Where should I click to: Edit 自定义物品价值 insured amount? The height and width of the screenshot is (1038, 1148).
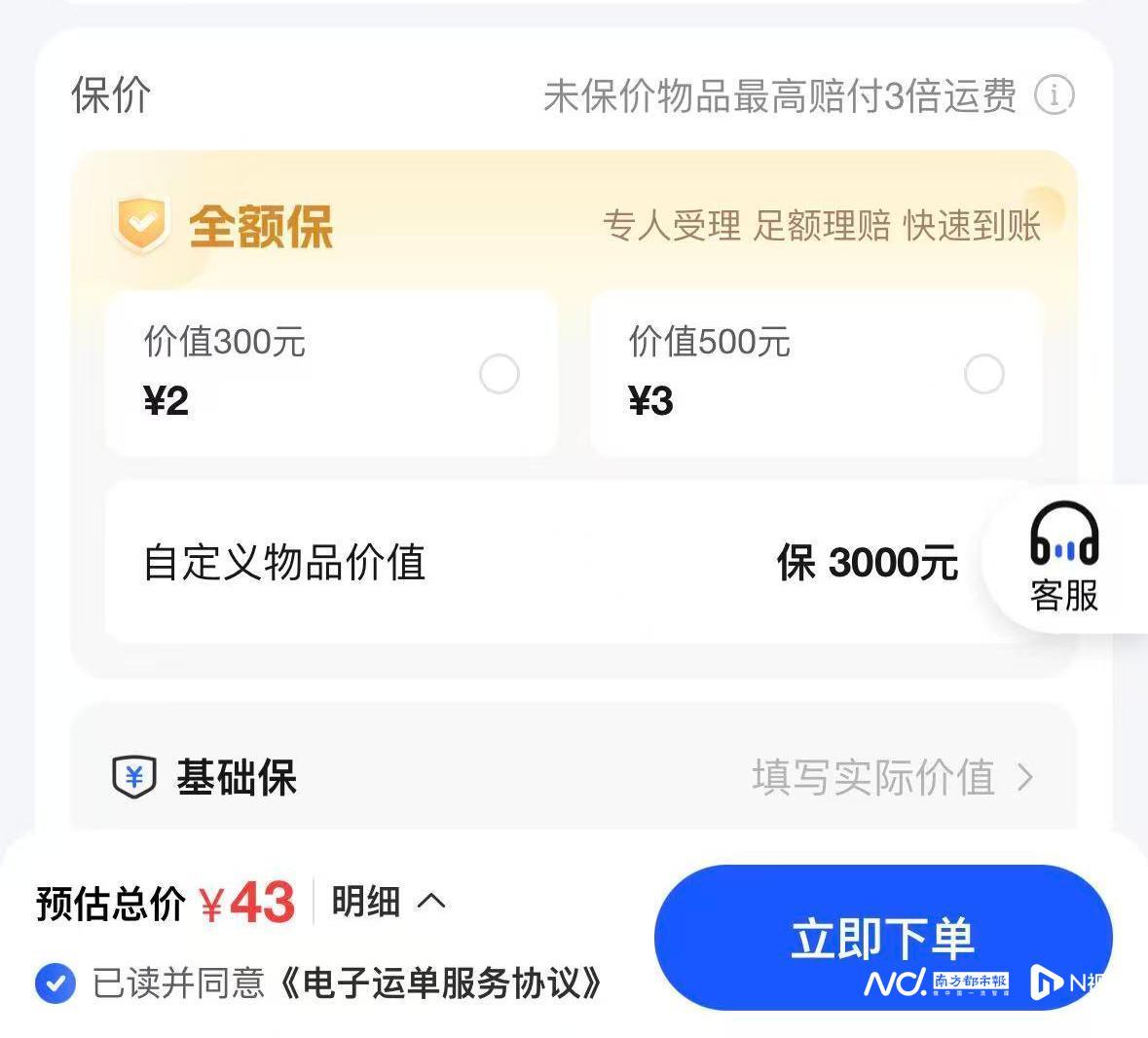[867, 563]
